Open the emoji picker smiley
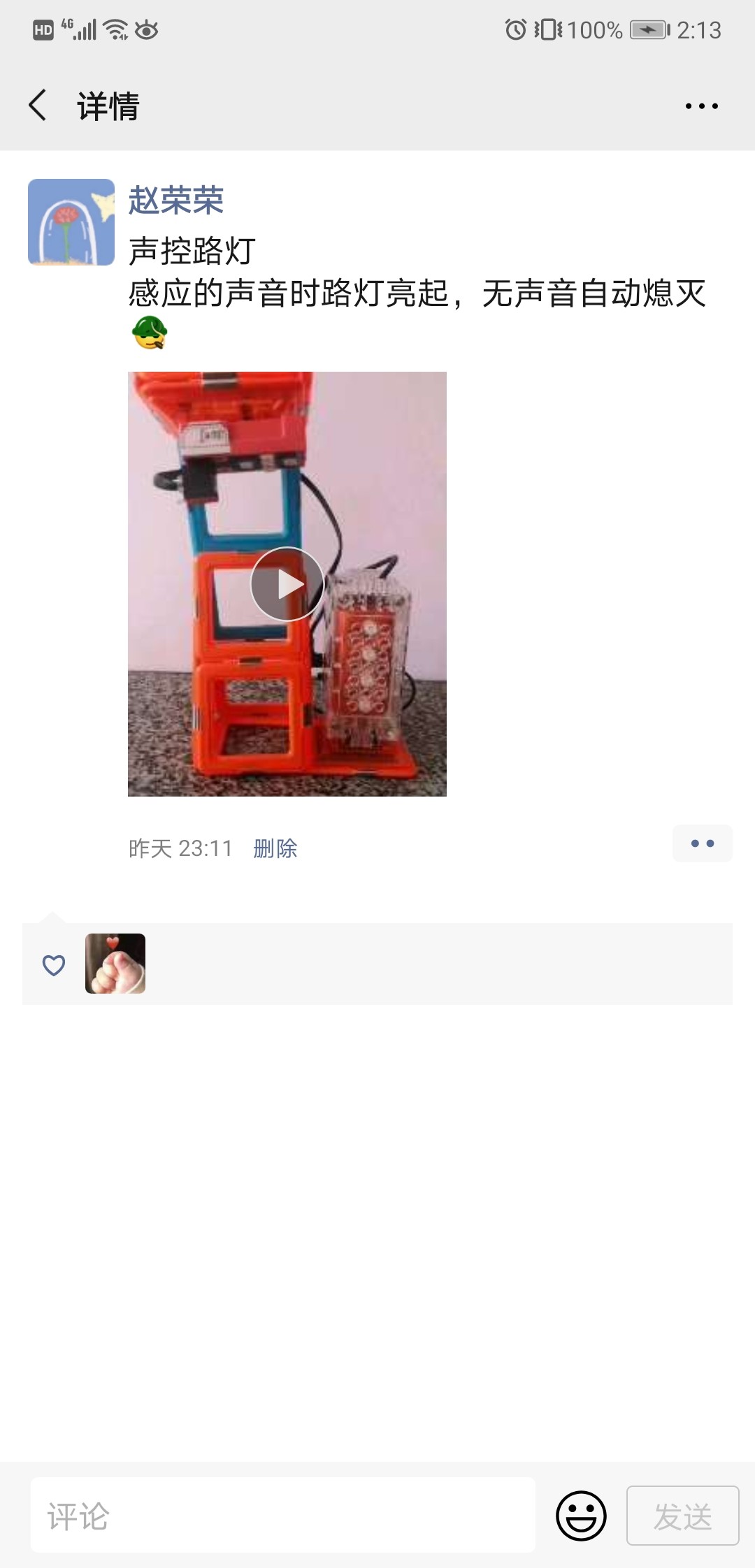The height and width of the screenshot is (1568, 755). pyautogui.click(x=581, y=1516)
